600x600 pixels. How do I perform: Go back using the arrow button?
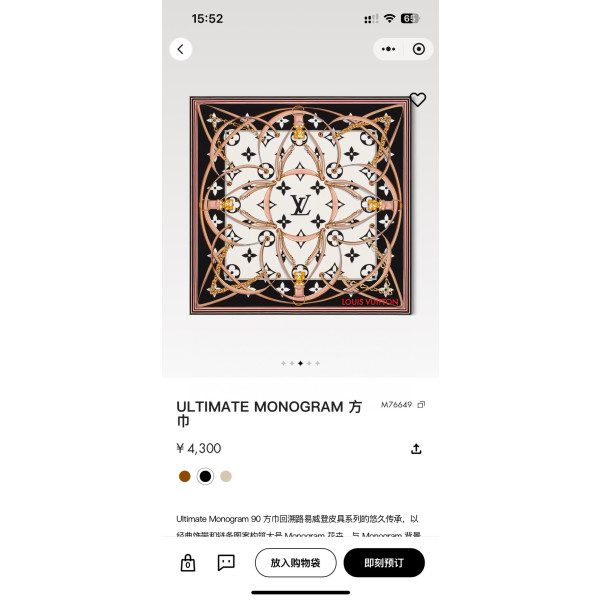[181, 49]
